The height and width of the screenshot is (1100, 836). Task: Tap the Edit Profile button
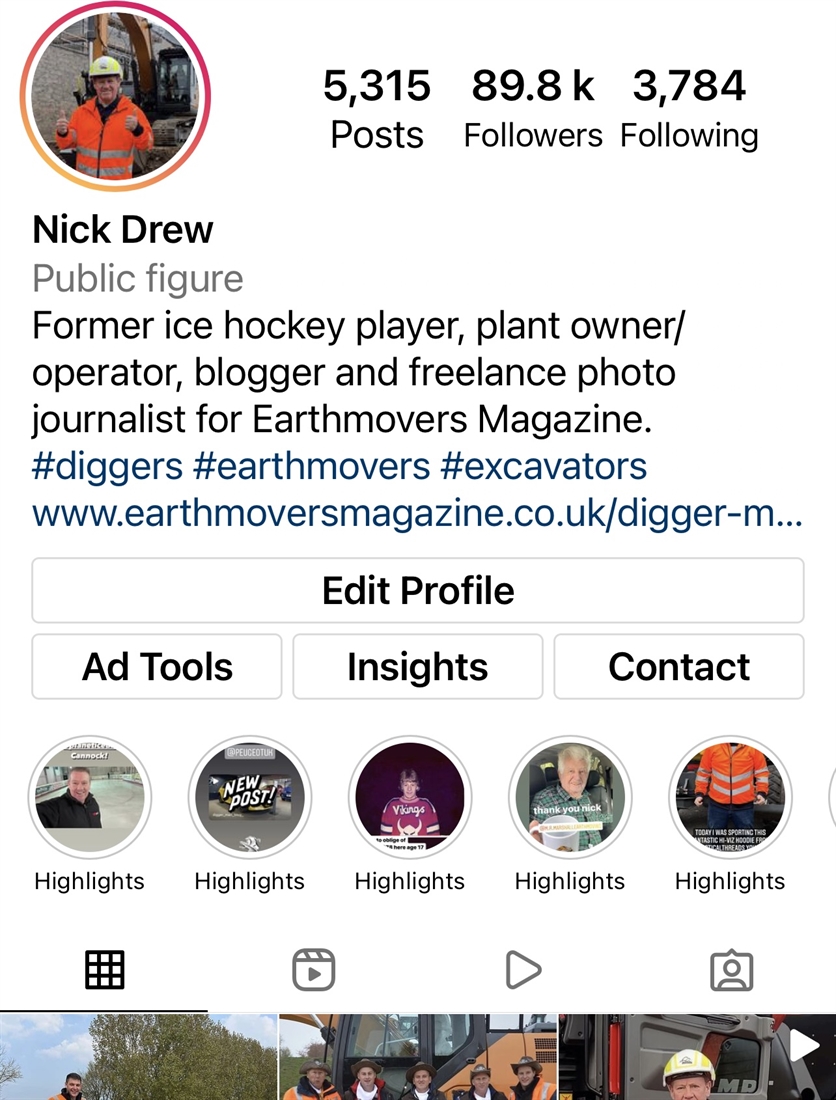[x=417, y=591]
